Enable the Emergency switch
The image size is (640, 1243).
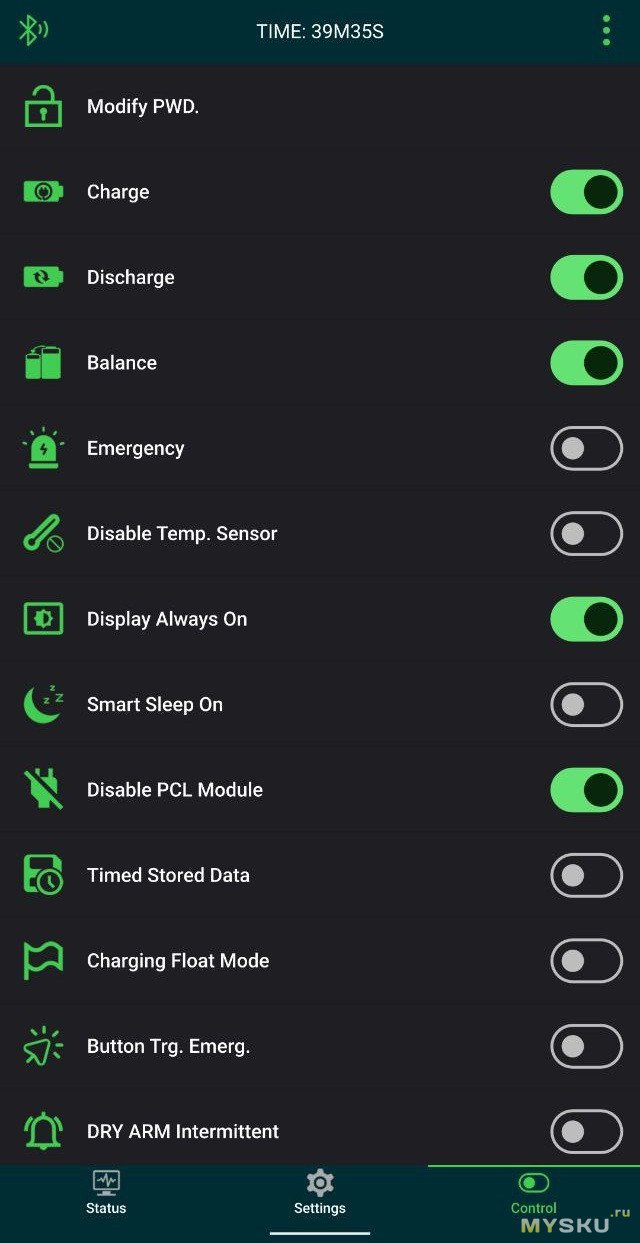coord(586,448)
